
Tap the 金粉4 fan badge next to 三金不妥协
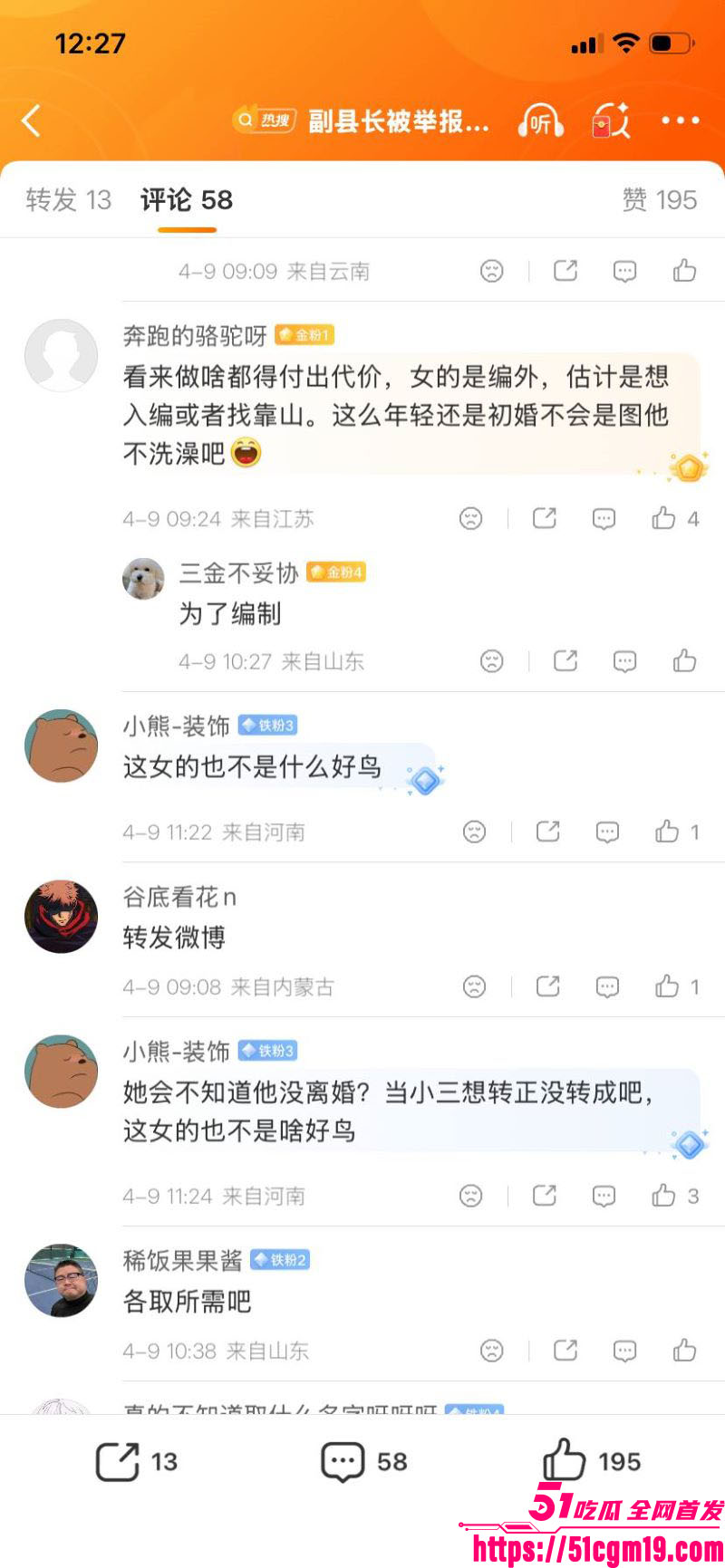[336, 573]
